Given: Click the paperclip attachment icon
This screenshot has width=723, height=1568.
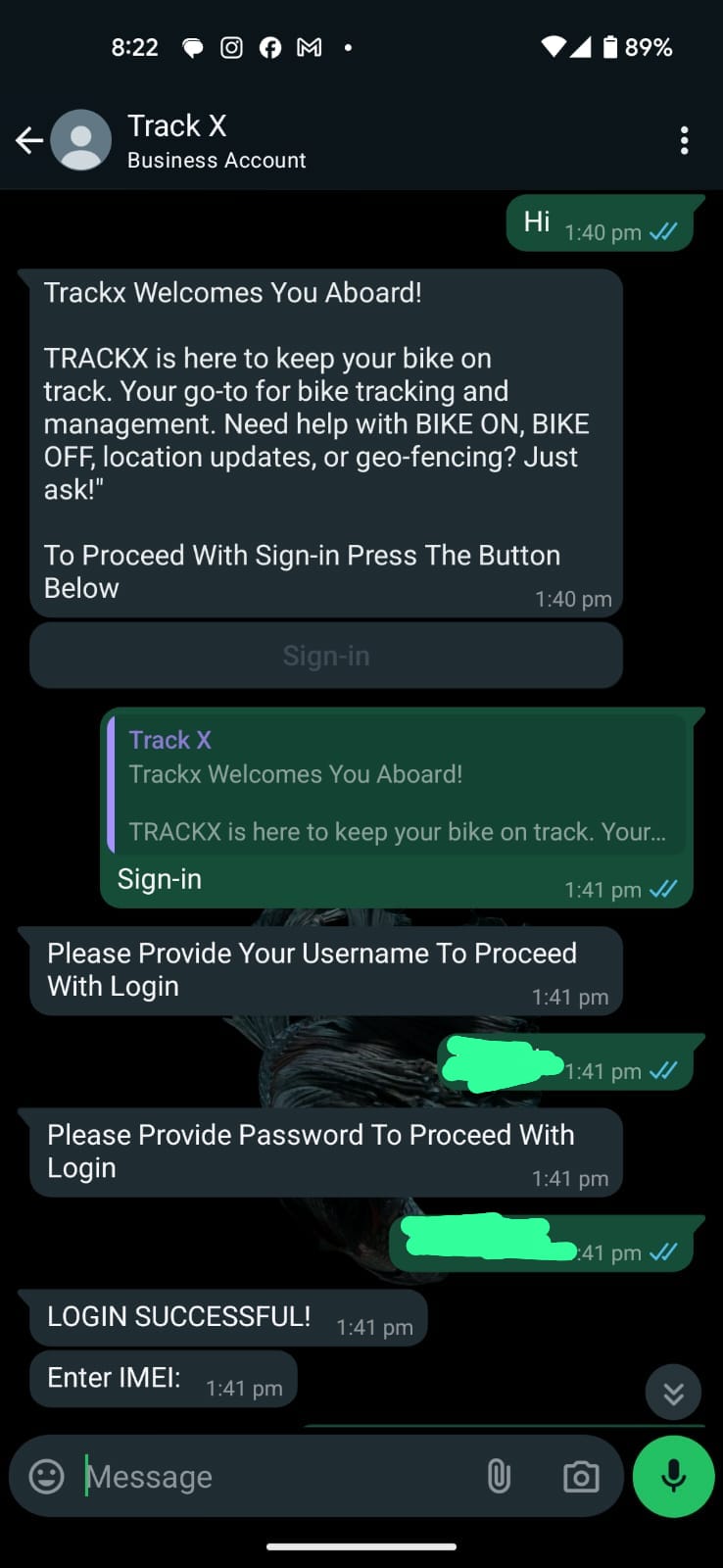Looking at the screenshot, I should click(x=500, y=1476).
